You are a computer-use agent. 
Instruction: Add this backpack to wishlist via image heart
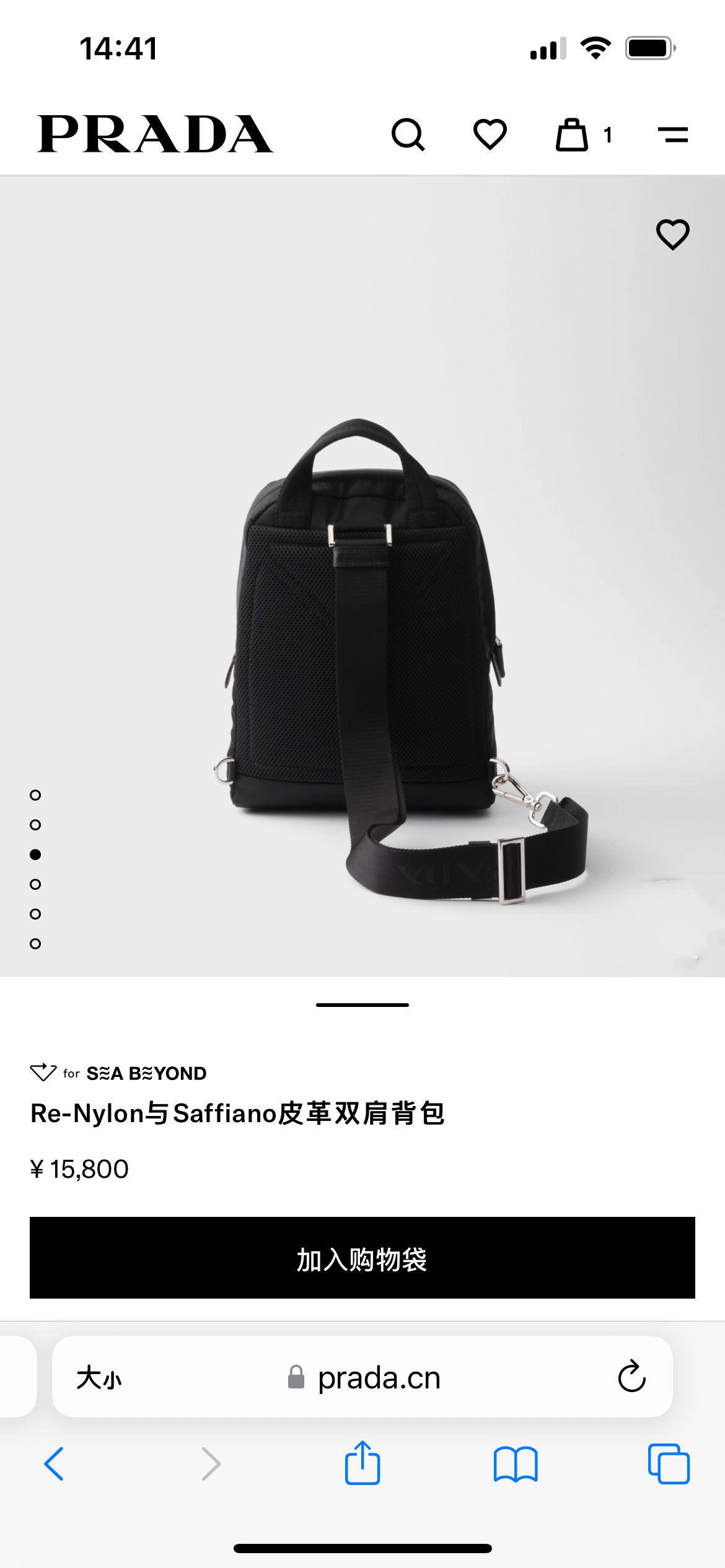[672, 235]
